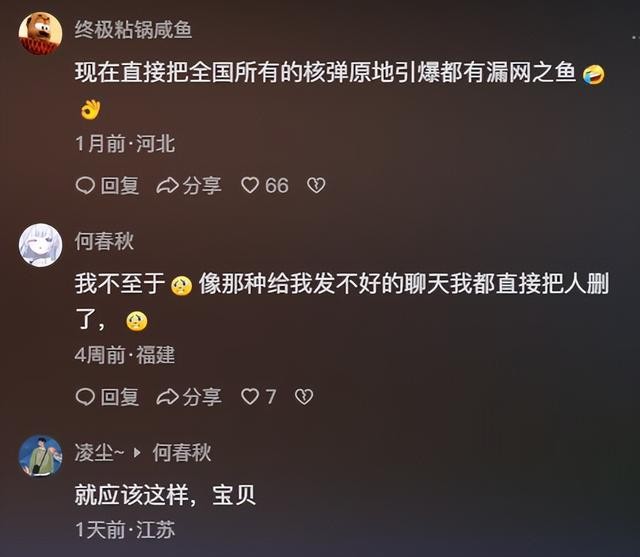Reply to 终极粘锅咸鱼's comment

click(x=108, y=185)
